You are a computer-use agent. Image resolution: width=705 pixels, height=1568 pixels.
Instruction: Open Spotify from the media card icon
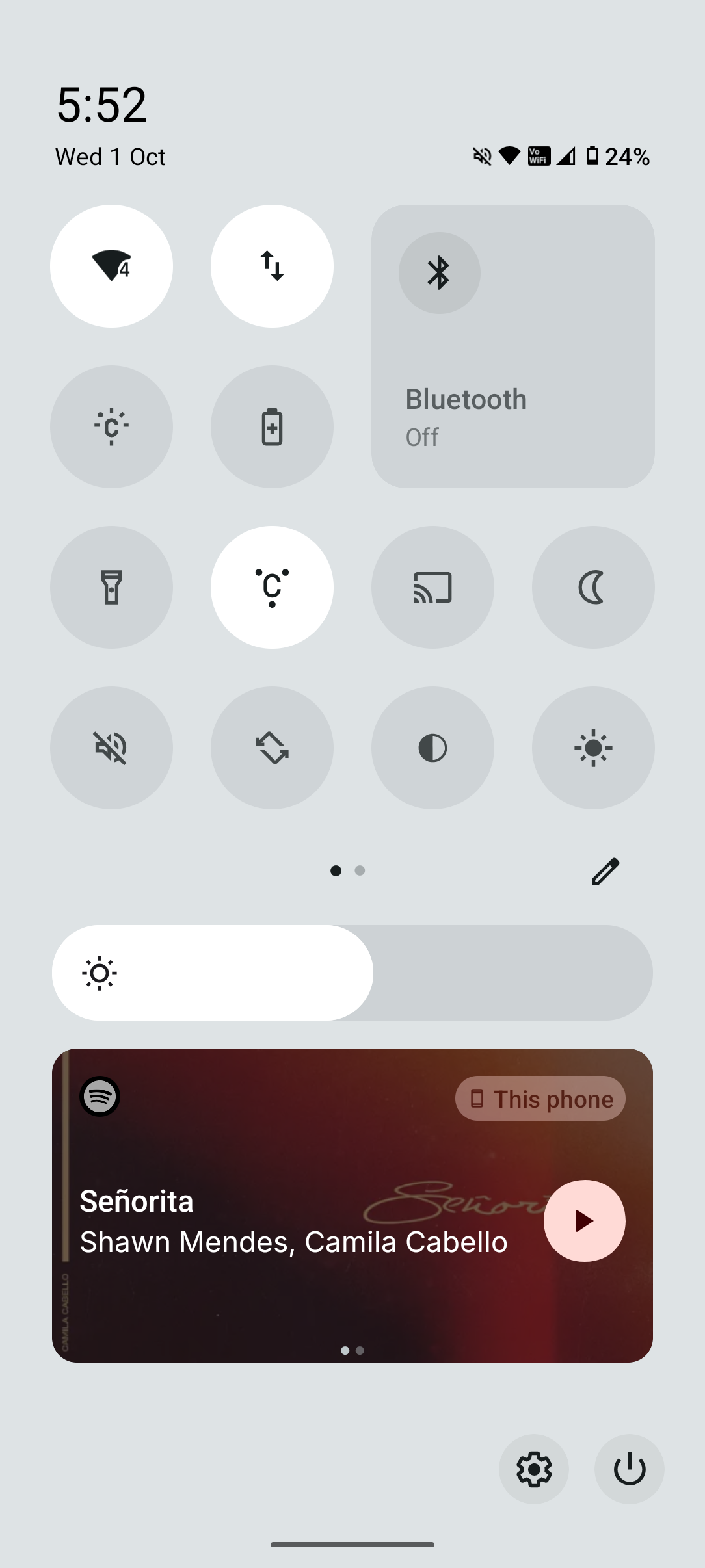pyautogui.click(x=100, y=1097)
